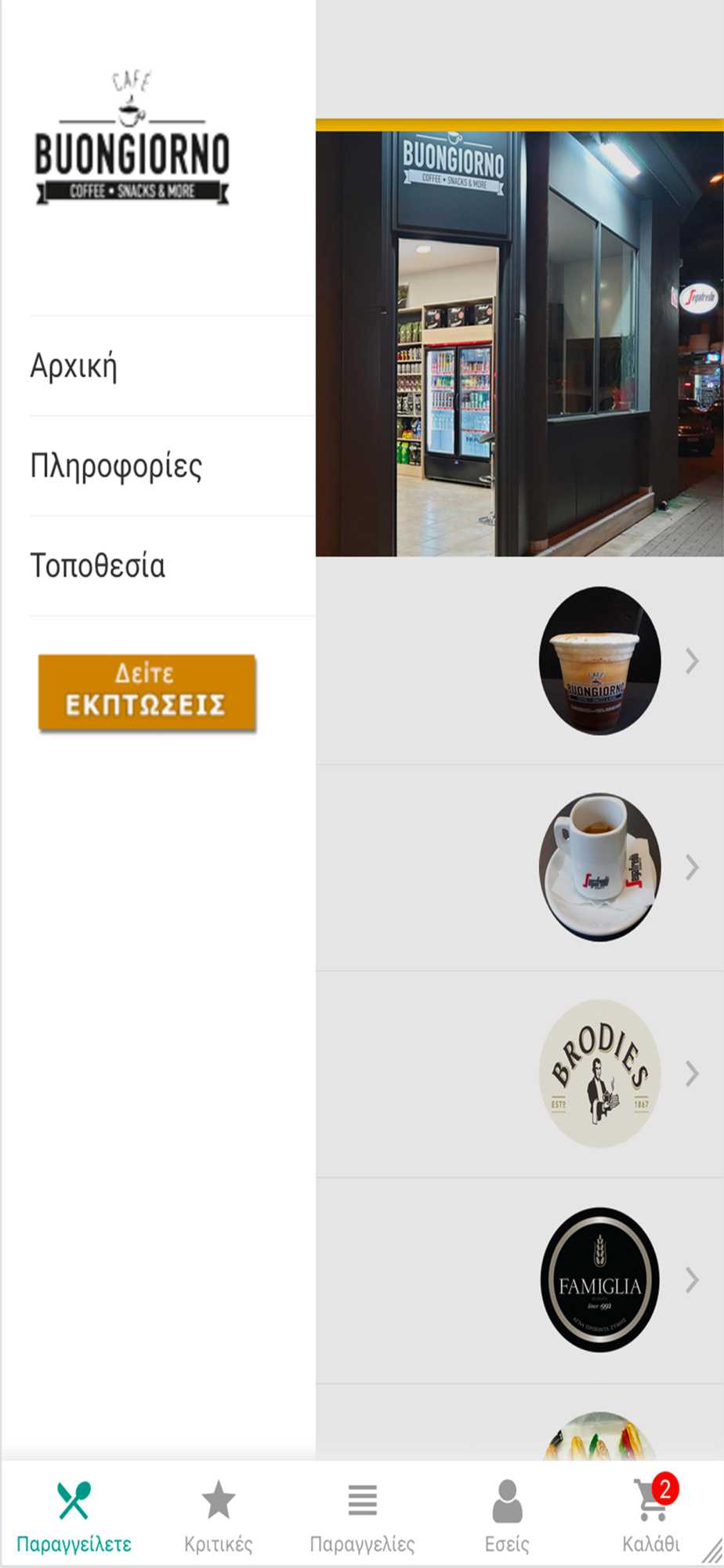The height and width of the screenshot is (1568, 724).
Task: Open the Segafredo espresso cup category
Action: click(599, 867)
